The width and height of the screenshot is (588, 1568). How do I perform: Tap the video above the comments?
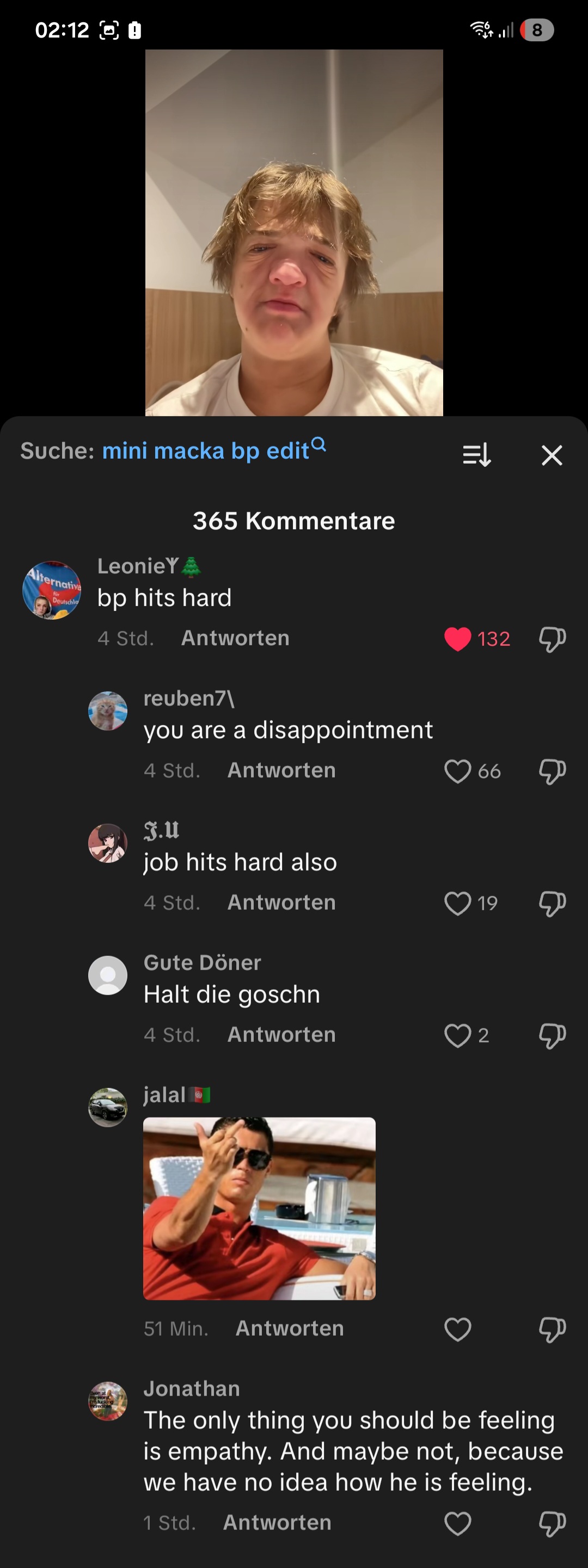(x=293, y=231)
